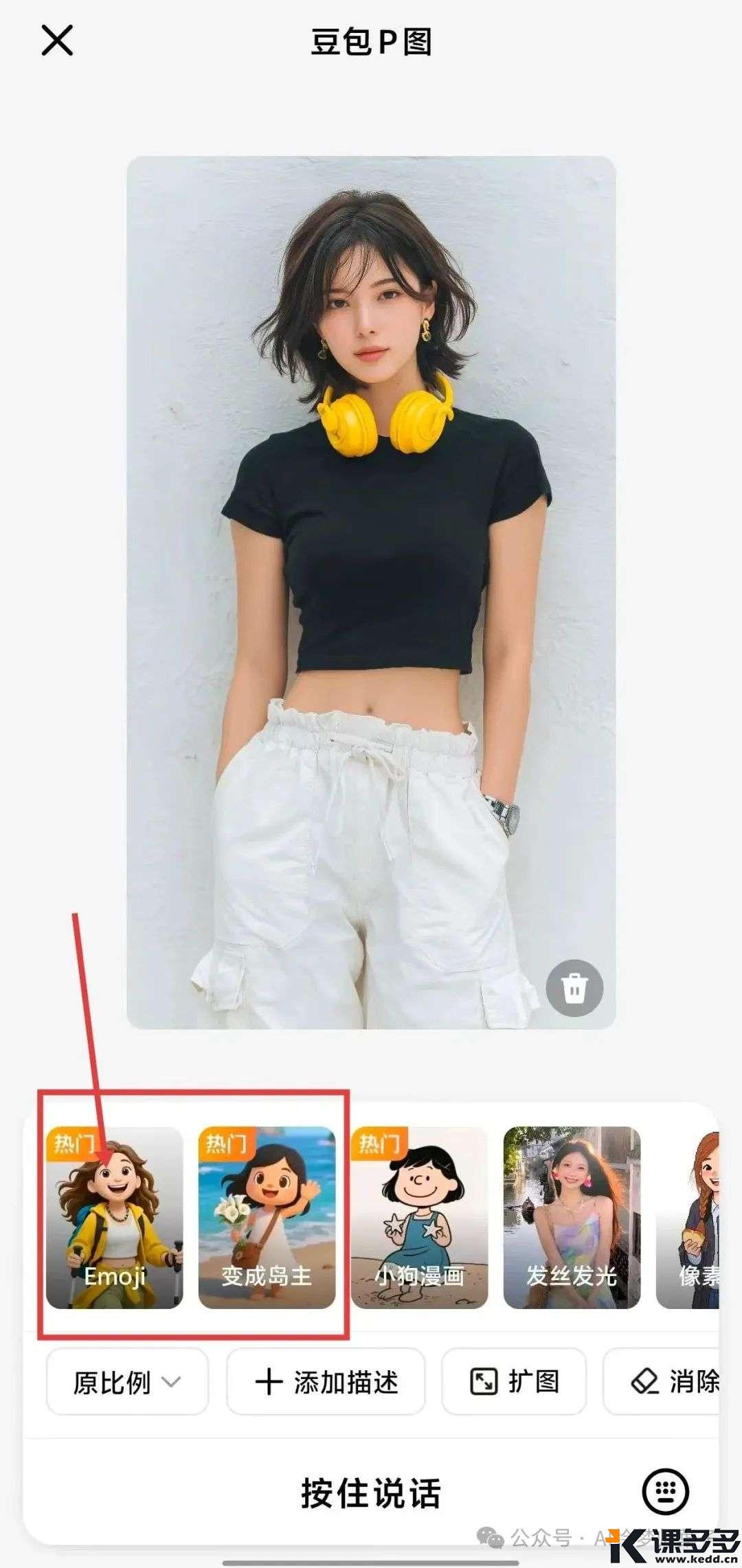Choose the 小狗漫画 style template
The height and width of the screenshot is (1568, 742).
[x=419, y=1218]
